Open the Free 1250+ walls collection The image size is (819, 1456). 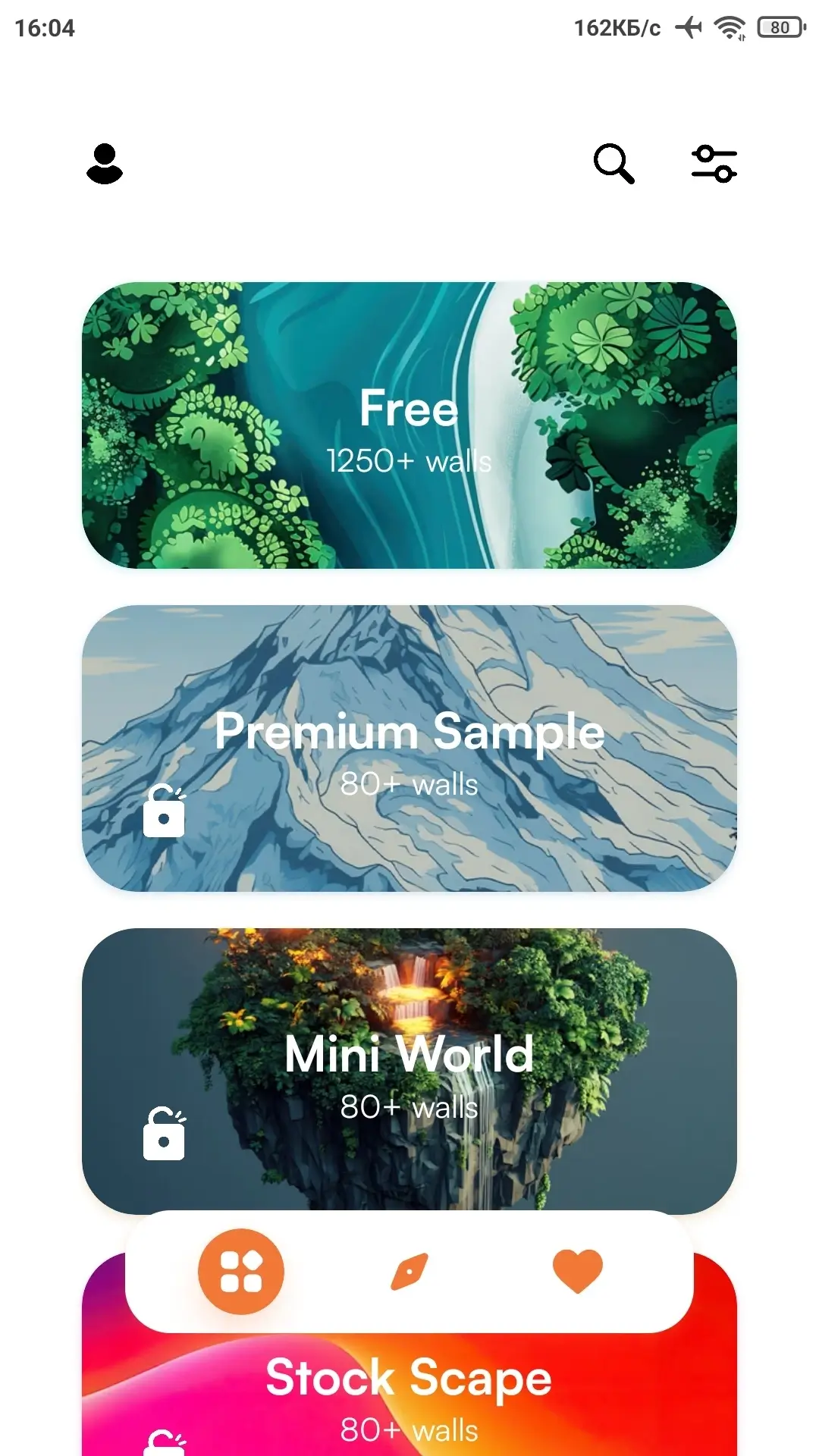coord(409,425)
